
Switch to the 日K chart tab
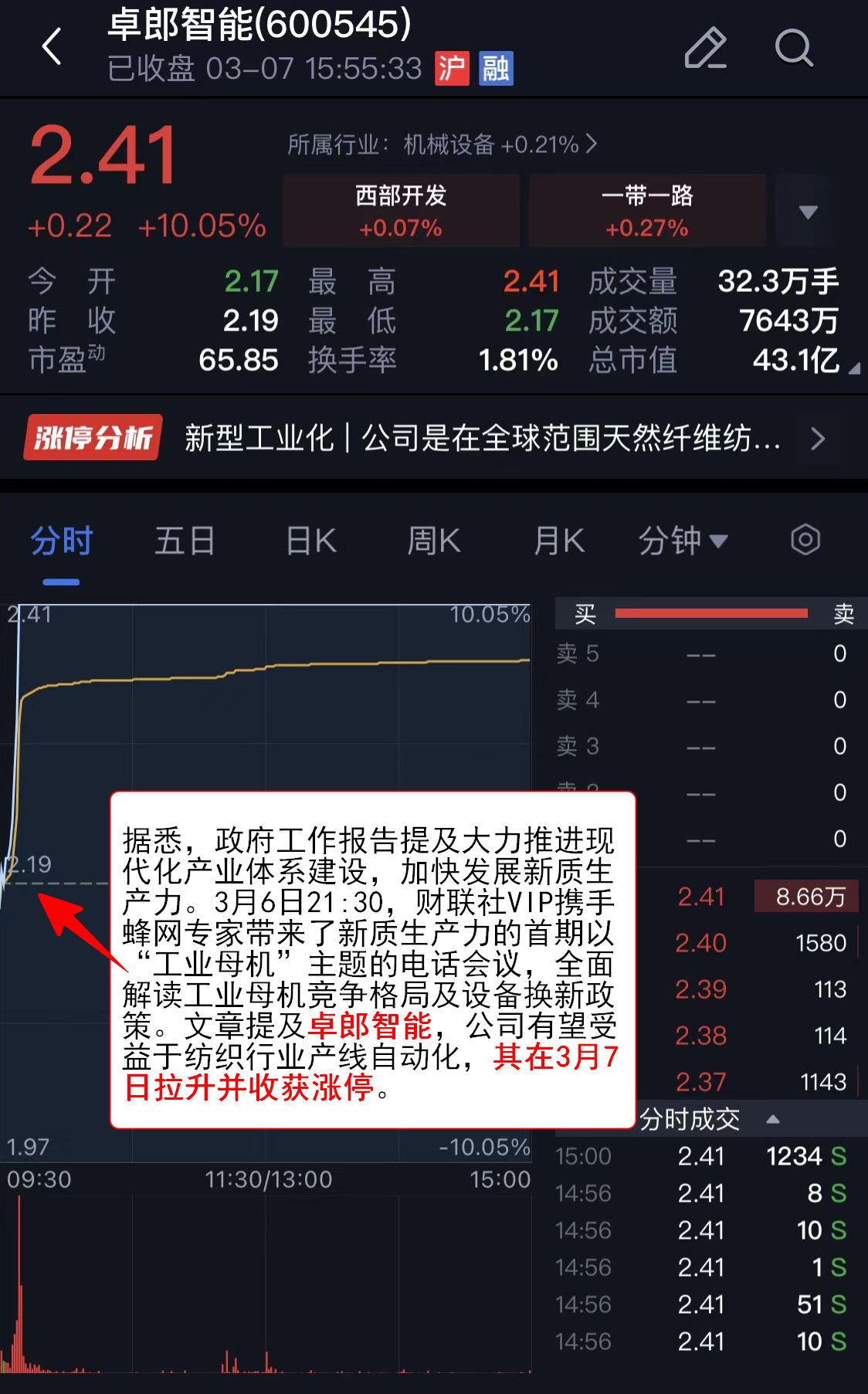pos(310,541)
